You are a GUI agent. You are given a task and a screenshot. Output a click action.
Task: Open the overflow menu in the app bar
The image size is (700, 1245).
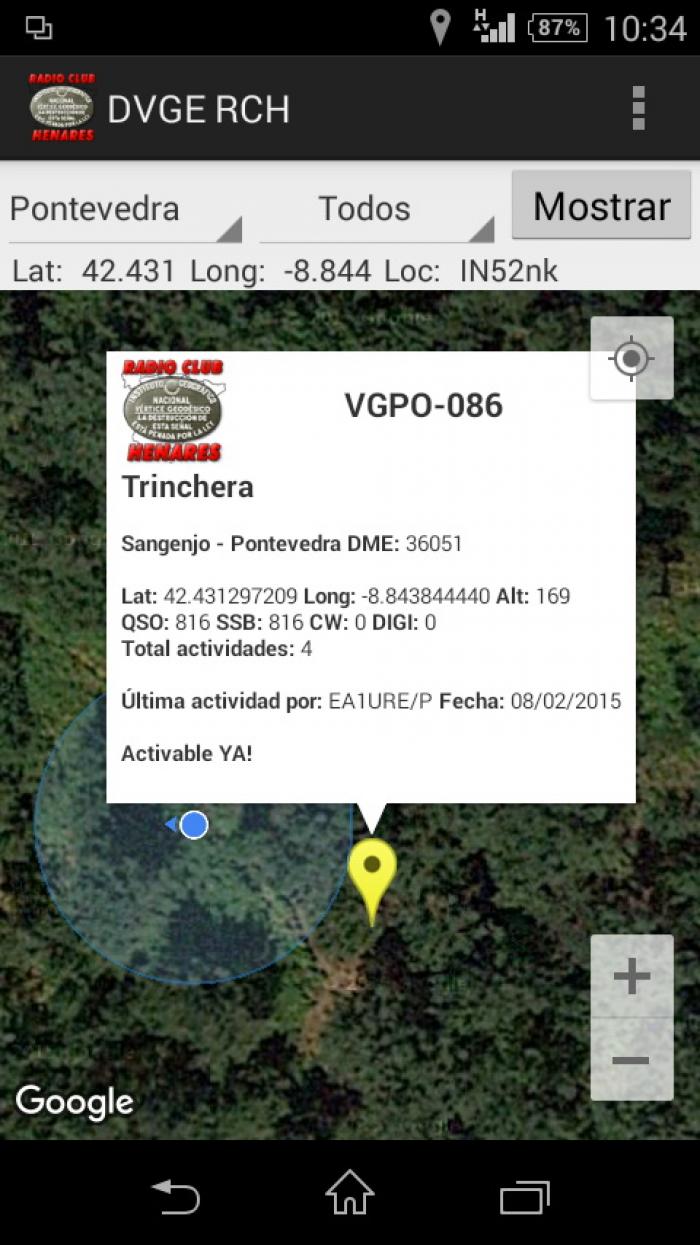[x=638, y=108]
